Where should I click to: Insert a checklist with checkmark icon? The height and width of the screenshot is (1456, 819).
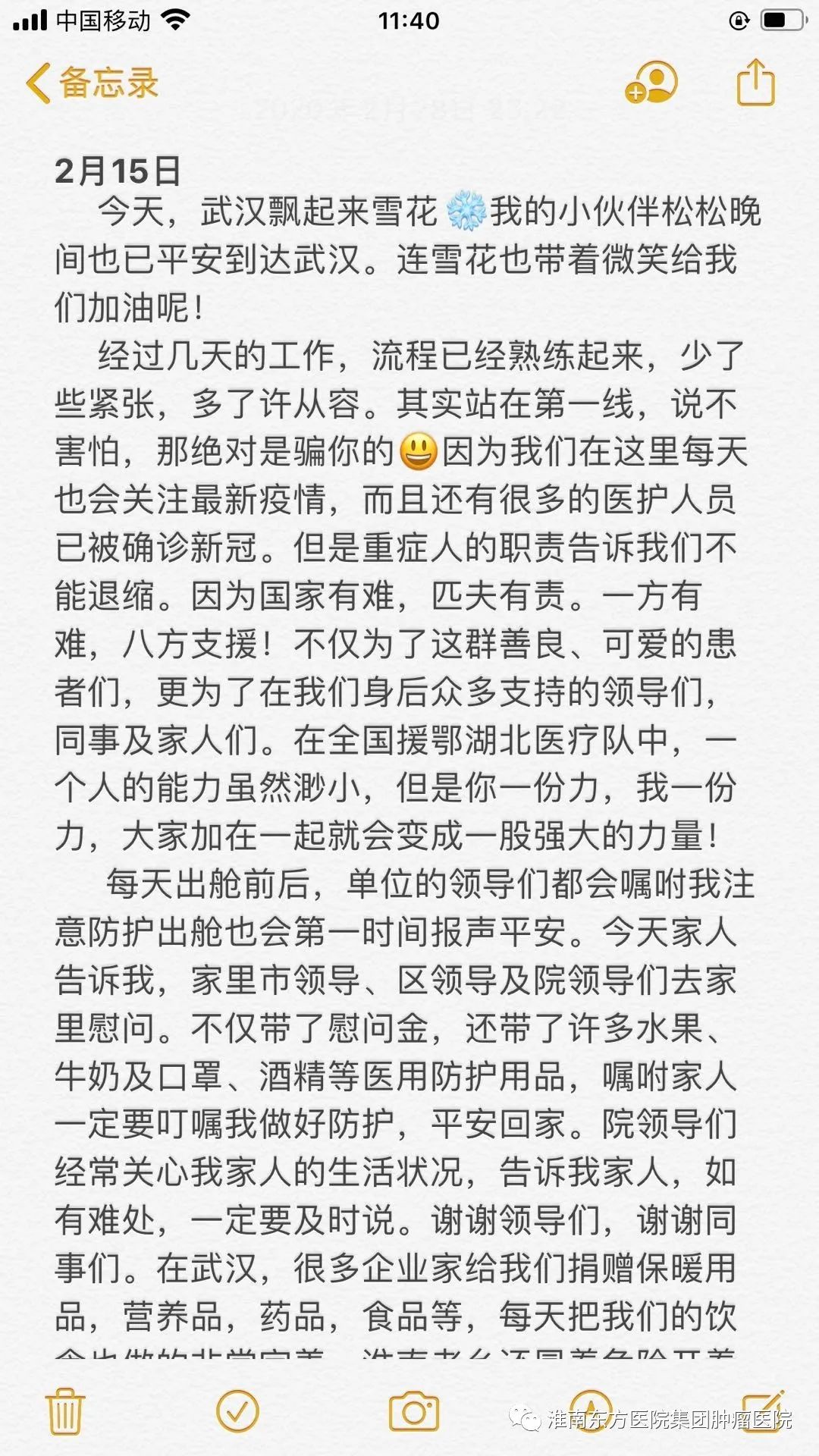237,1411
